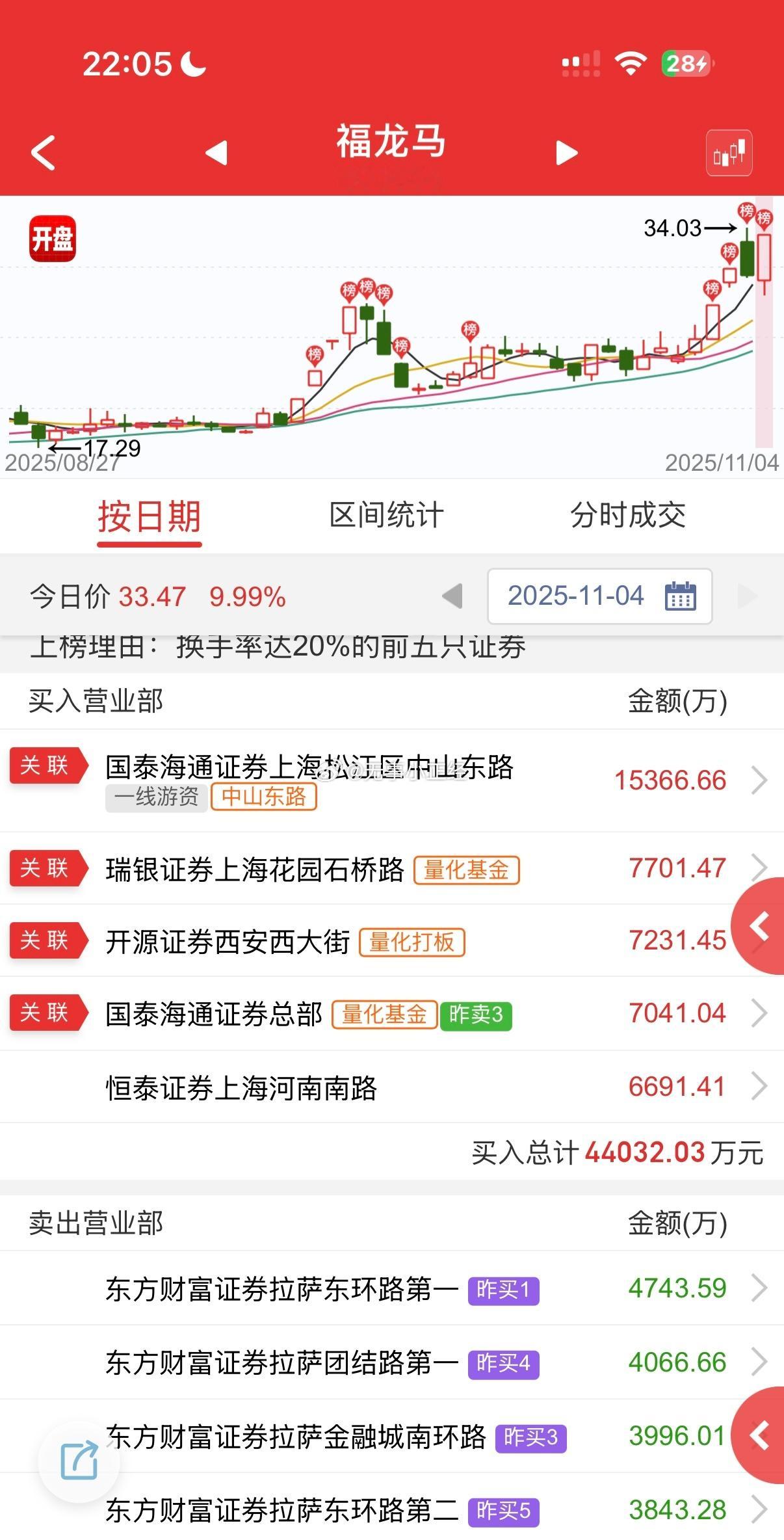Open the candlestick chart style icon
This screenshot has width=784, height=1540.
pyautogui.click(x=728, y=152)
